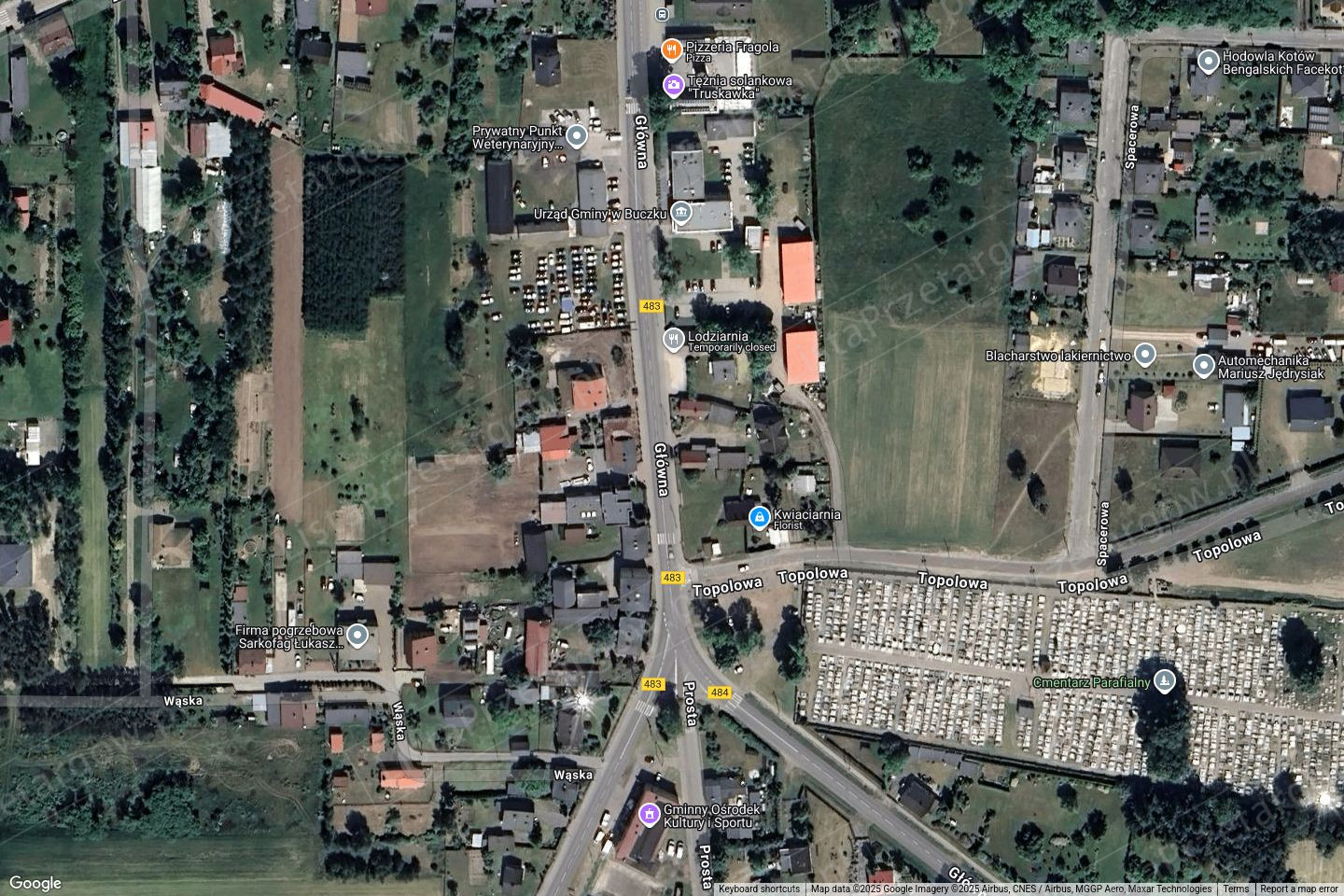Open Blacharstwo lakiernictwo marker

pyautogui.click(x=1144, y=355)
